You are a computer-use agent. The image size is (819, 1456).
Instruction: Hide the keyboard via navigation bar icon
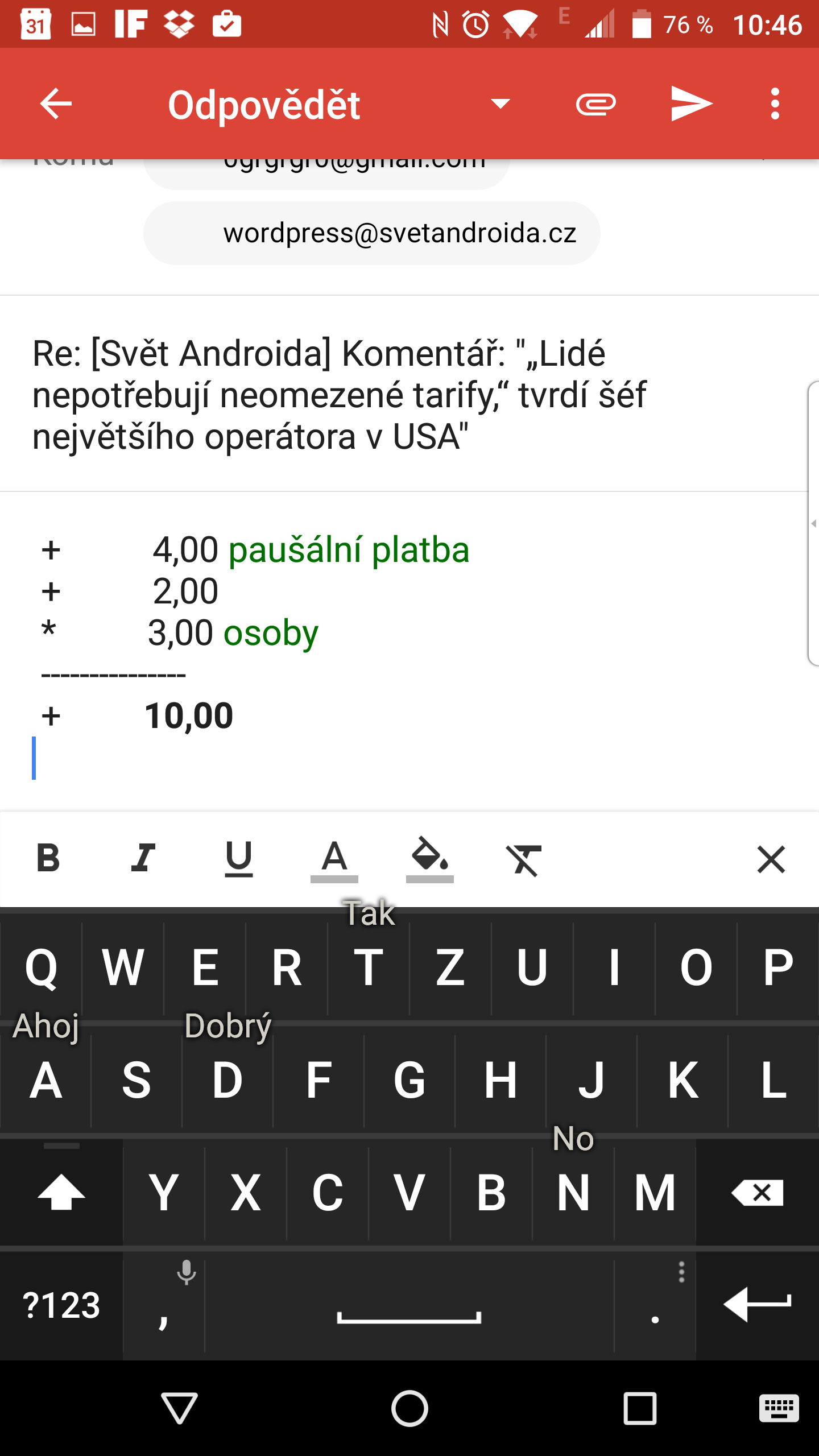(x=779, y=1409)
